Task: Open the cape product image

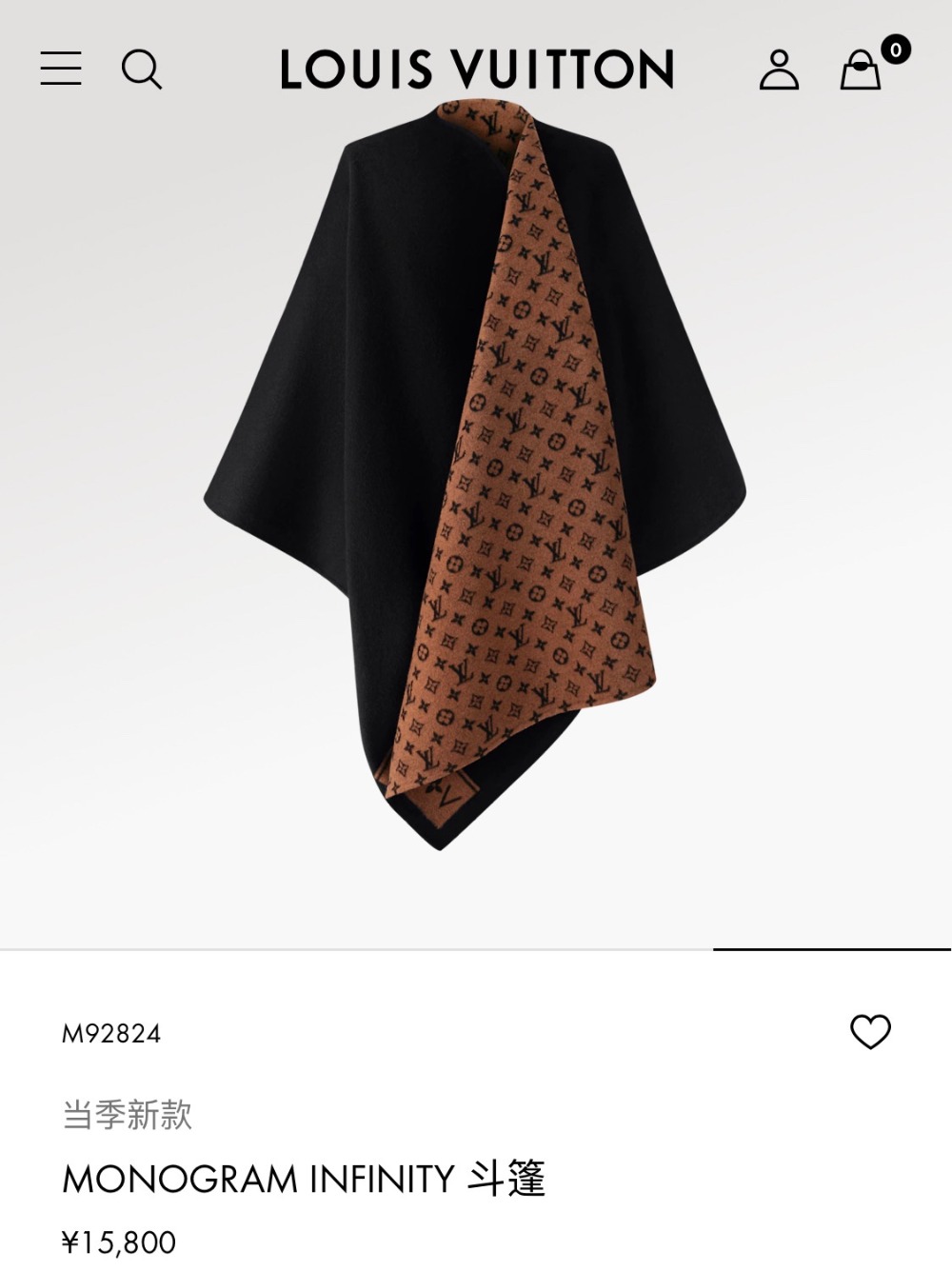Action: click(x=476, y=476)
